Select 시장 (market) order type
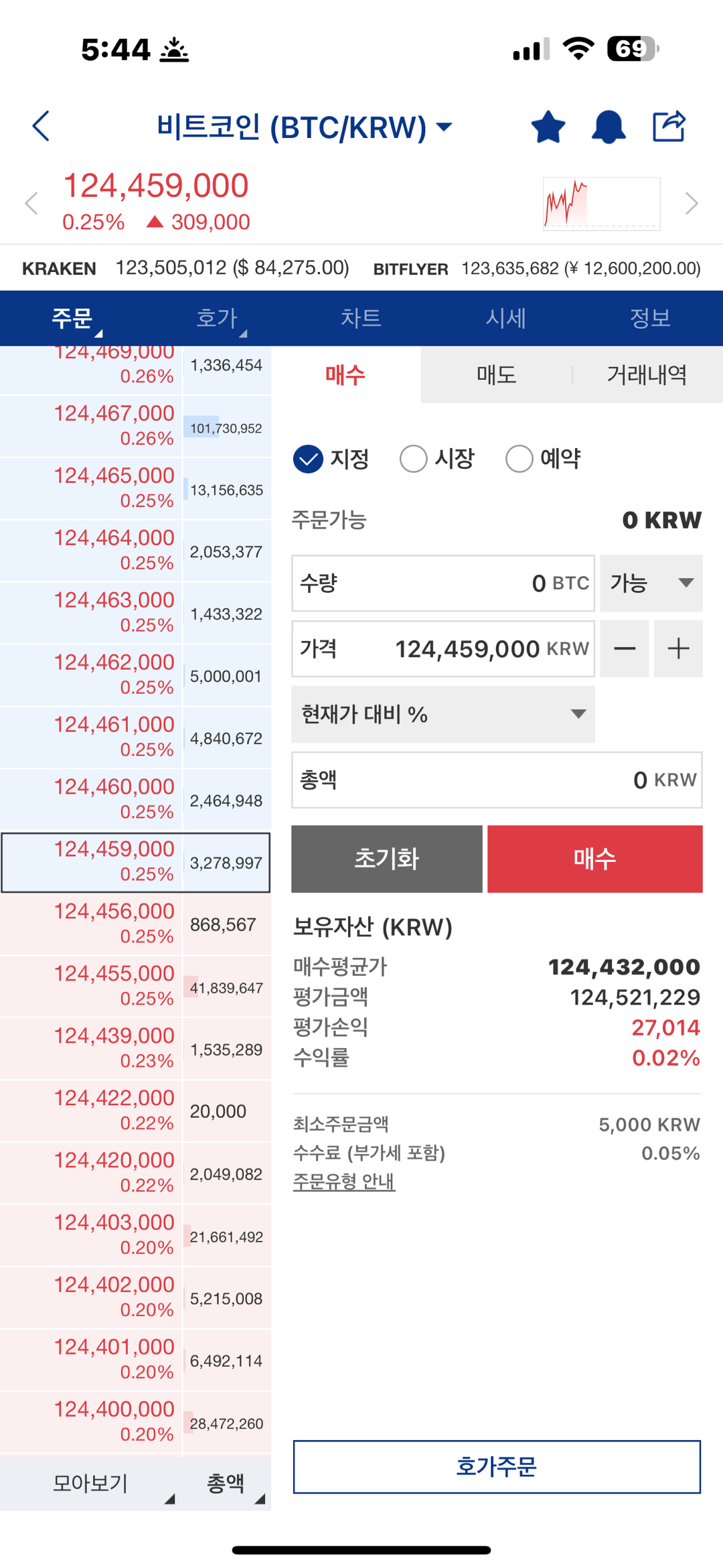This screenshot has height=1568, width=723. (414, 459)
